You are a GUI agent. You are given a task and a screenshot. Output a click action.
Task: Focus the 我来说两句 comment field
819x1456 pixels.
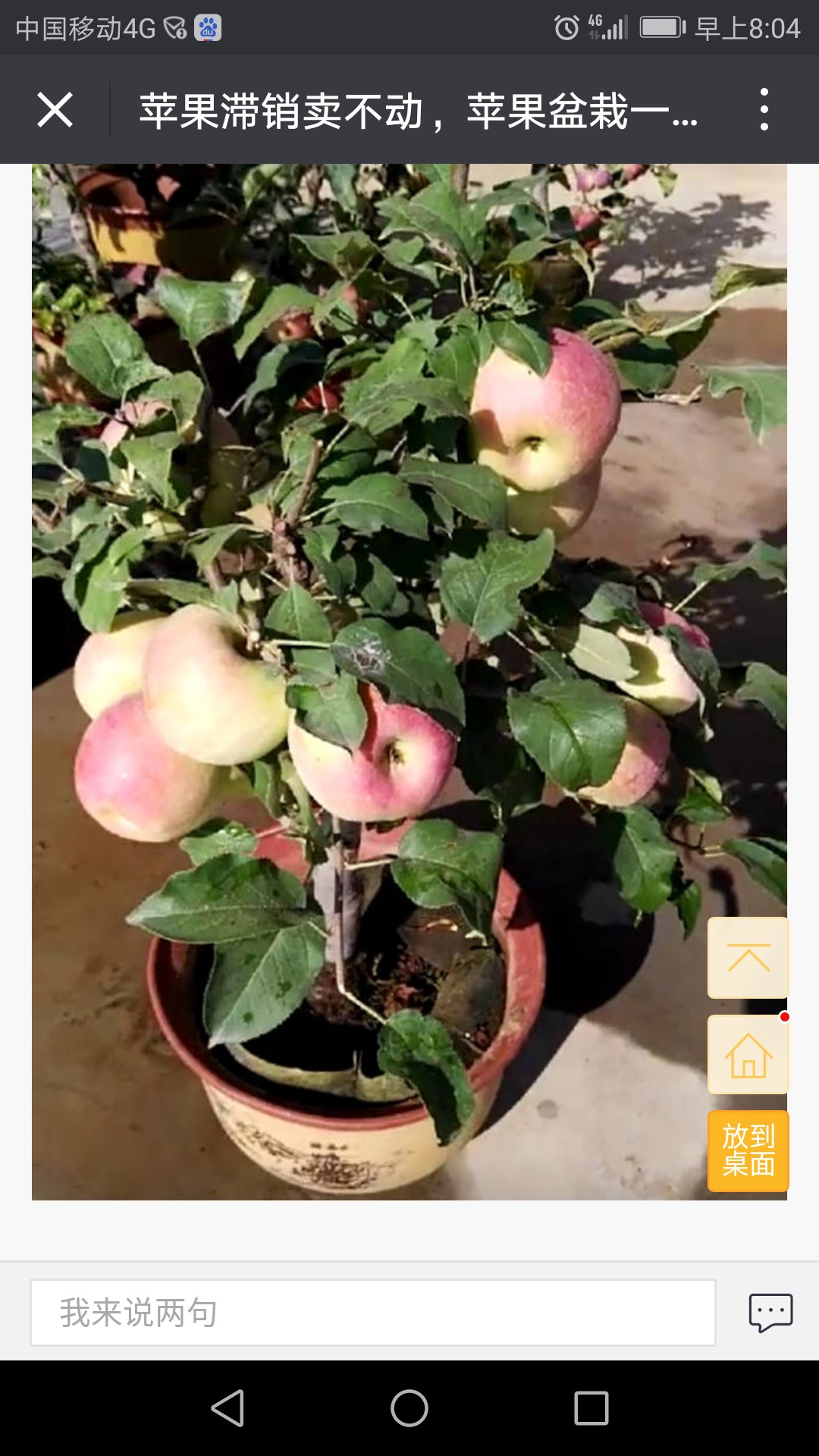(373, 1313)
